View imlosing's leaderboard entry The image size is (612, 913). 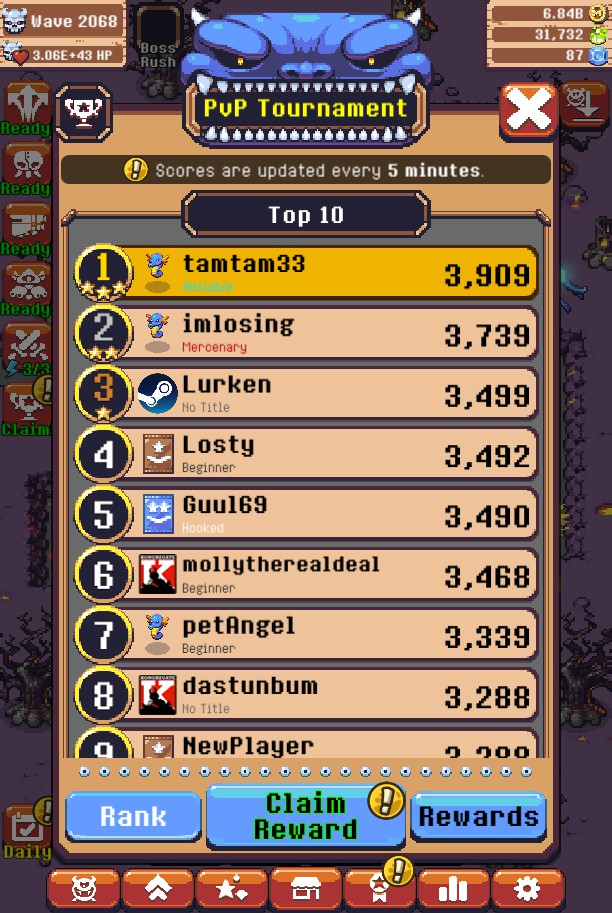click(306, 333)
